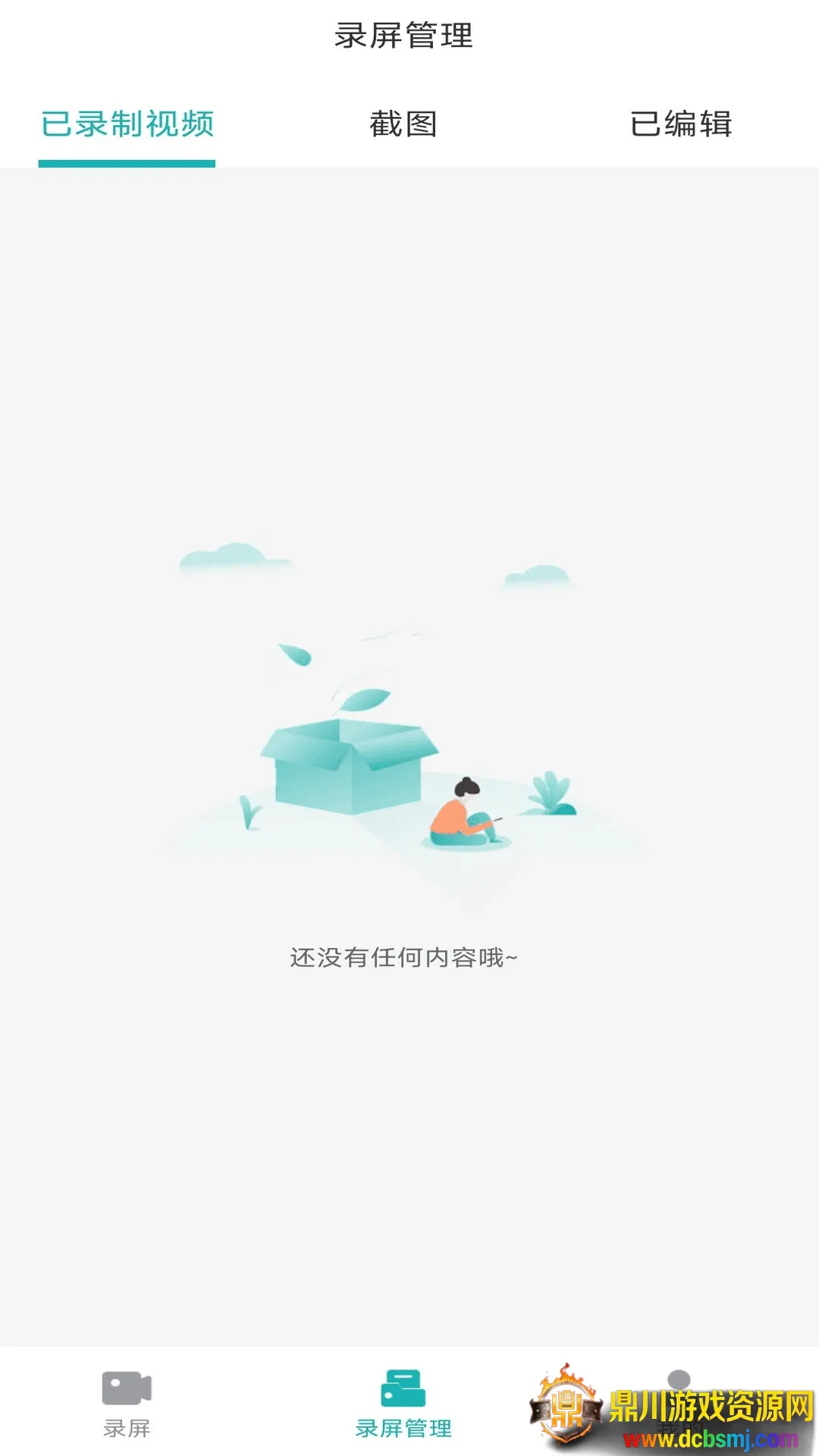Select the 录屏管理 bottom tab
Screen dimensions: 819x1456
click(x=403, y=1403)
